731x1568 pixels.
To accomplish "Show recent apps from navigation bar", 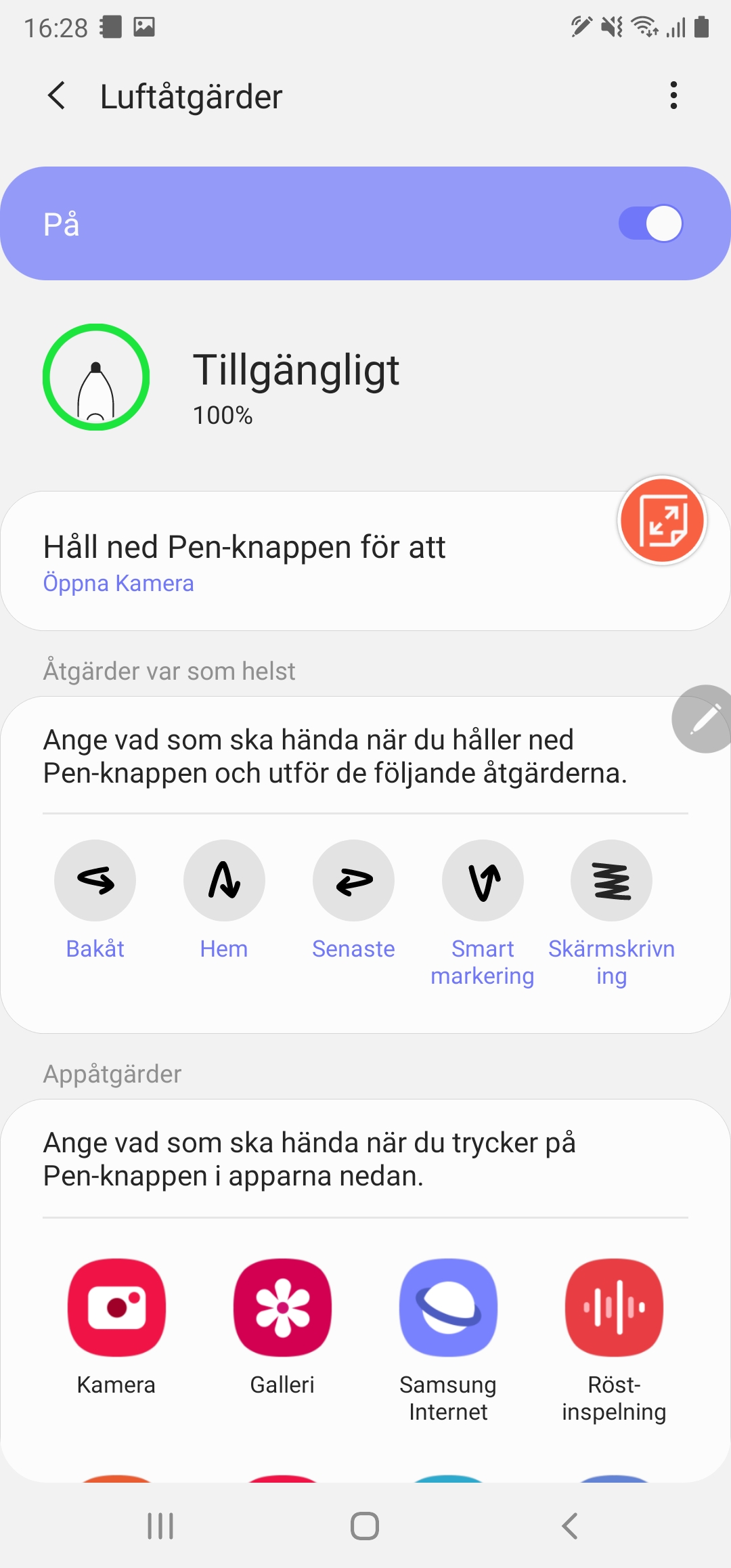I will pyautogui.click(x=160, y=1526).
